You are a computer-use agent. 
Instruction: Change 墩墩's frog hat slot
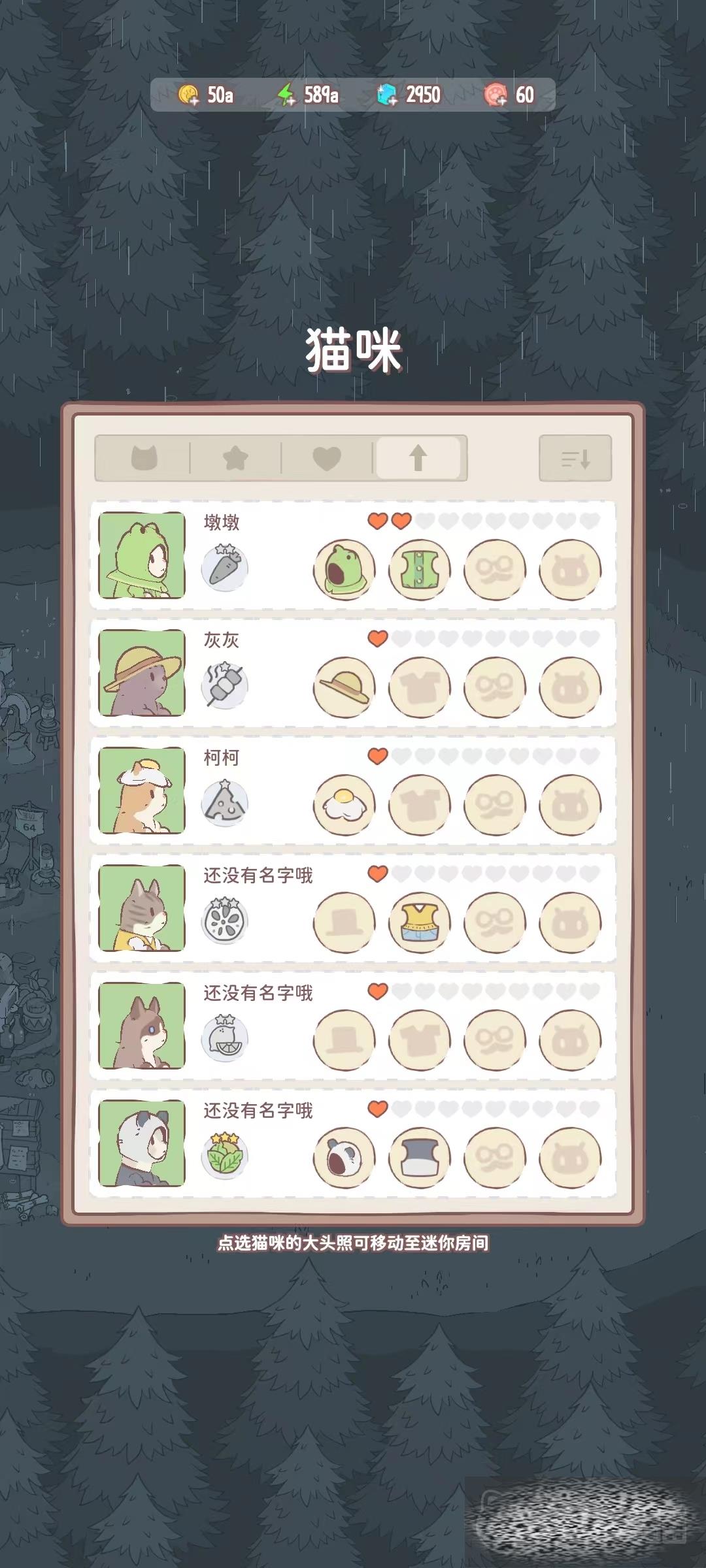[x=345, y=570]
